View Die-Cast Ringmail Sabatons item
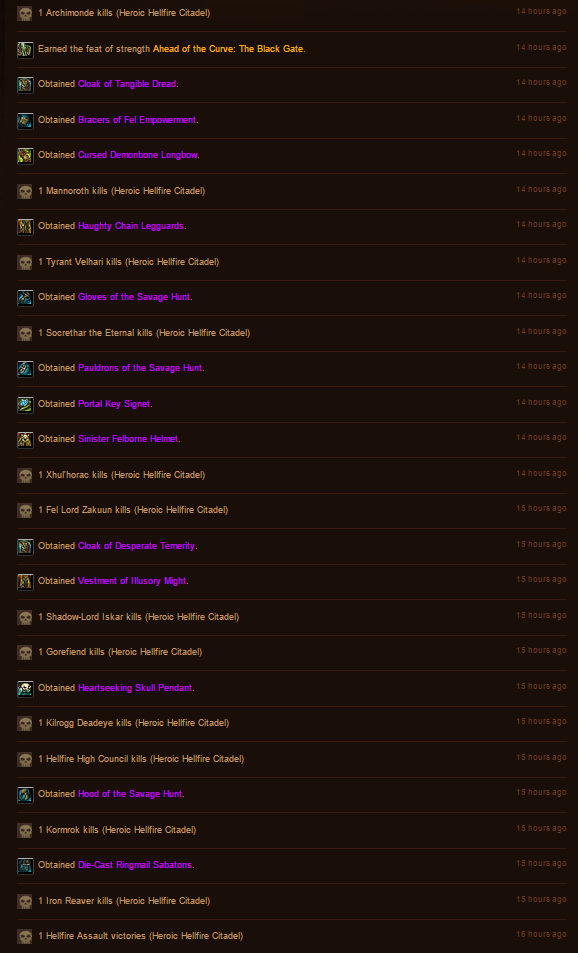This screenshot has height=953, width=578. coord(135,865)
